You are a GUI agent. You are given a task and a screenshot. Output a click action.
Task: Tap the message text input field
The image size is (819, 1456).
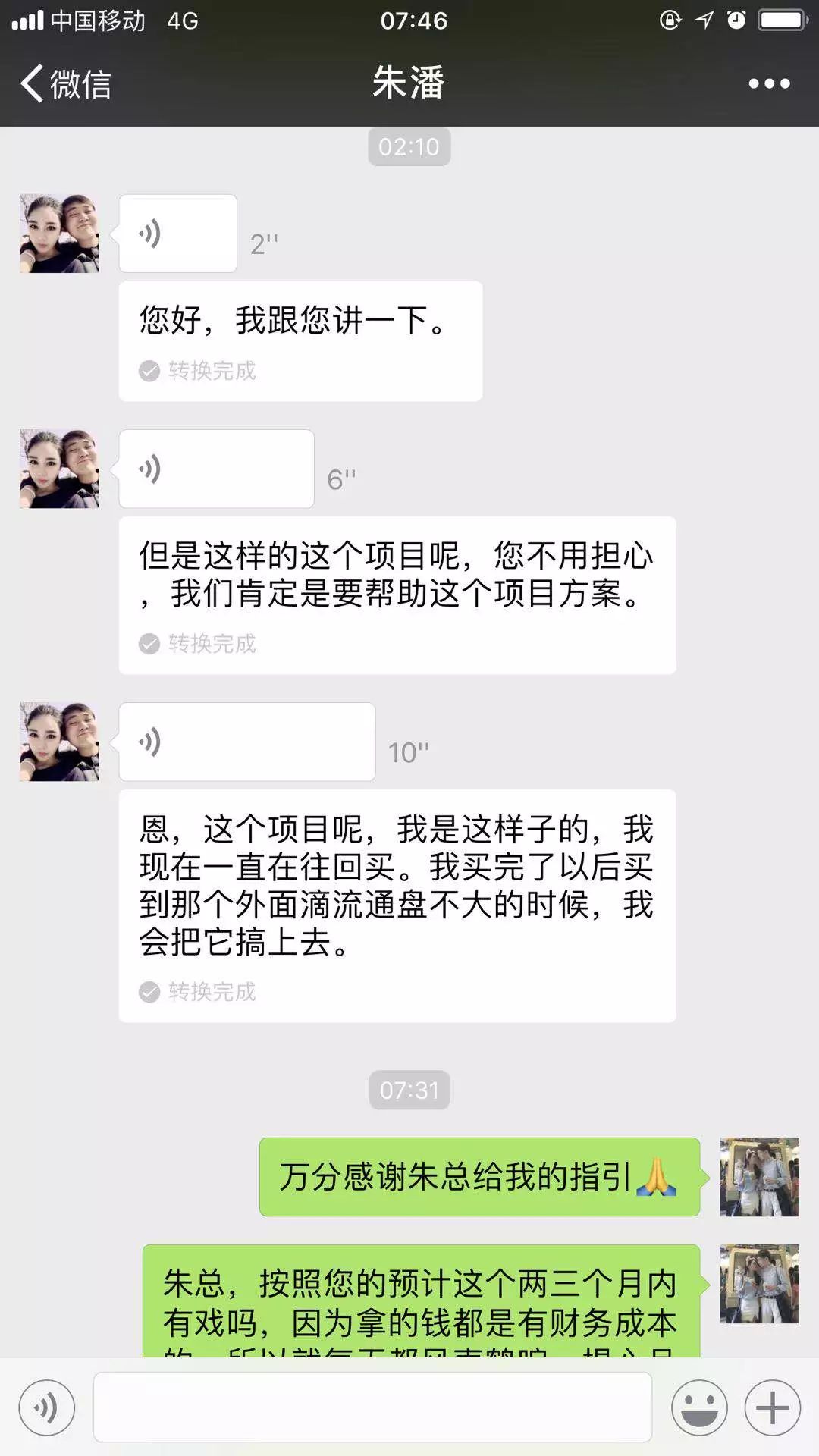click(372, 1407)
